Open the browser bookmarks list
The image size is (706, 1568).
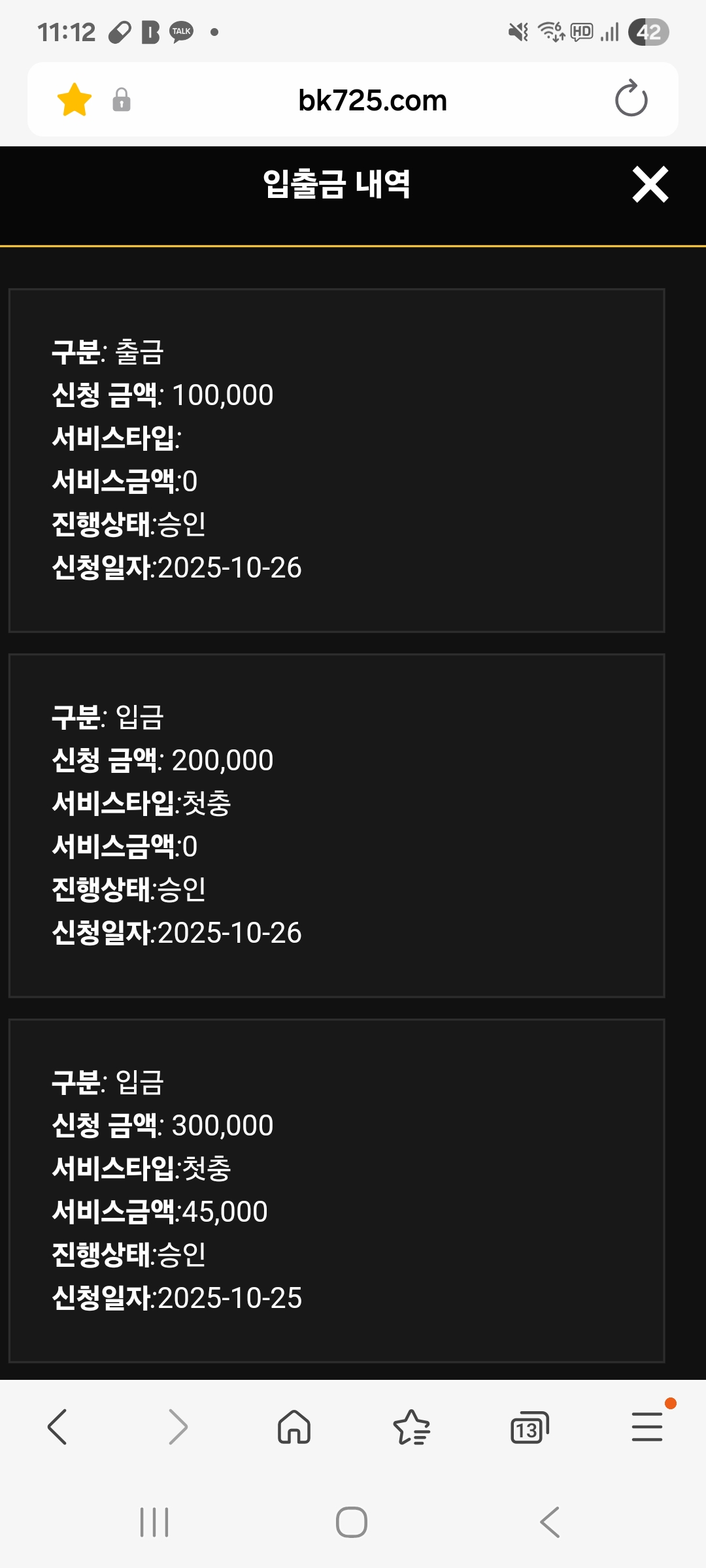pos(412,1427)
